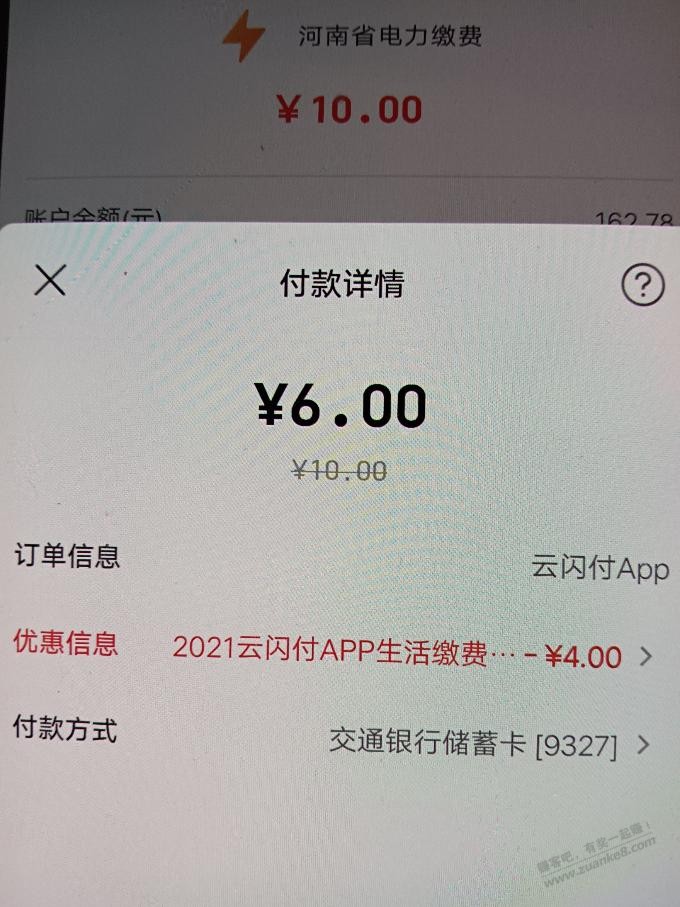The image size is (680, 907).
Task: Open the help question mark icon
Action: 642,286
